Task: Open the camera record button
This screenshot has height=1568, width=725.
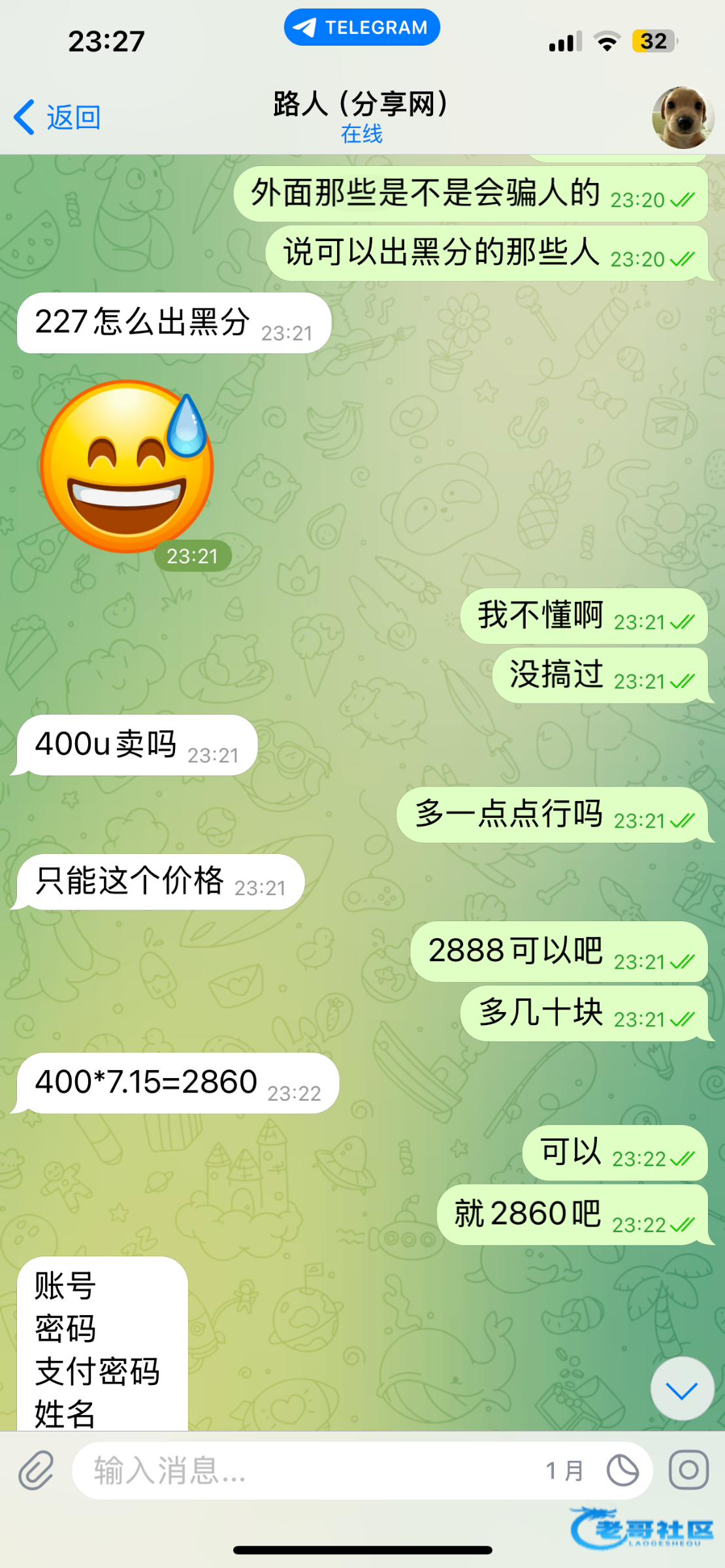Action: (x=688, y=1470)
